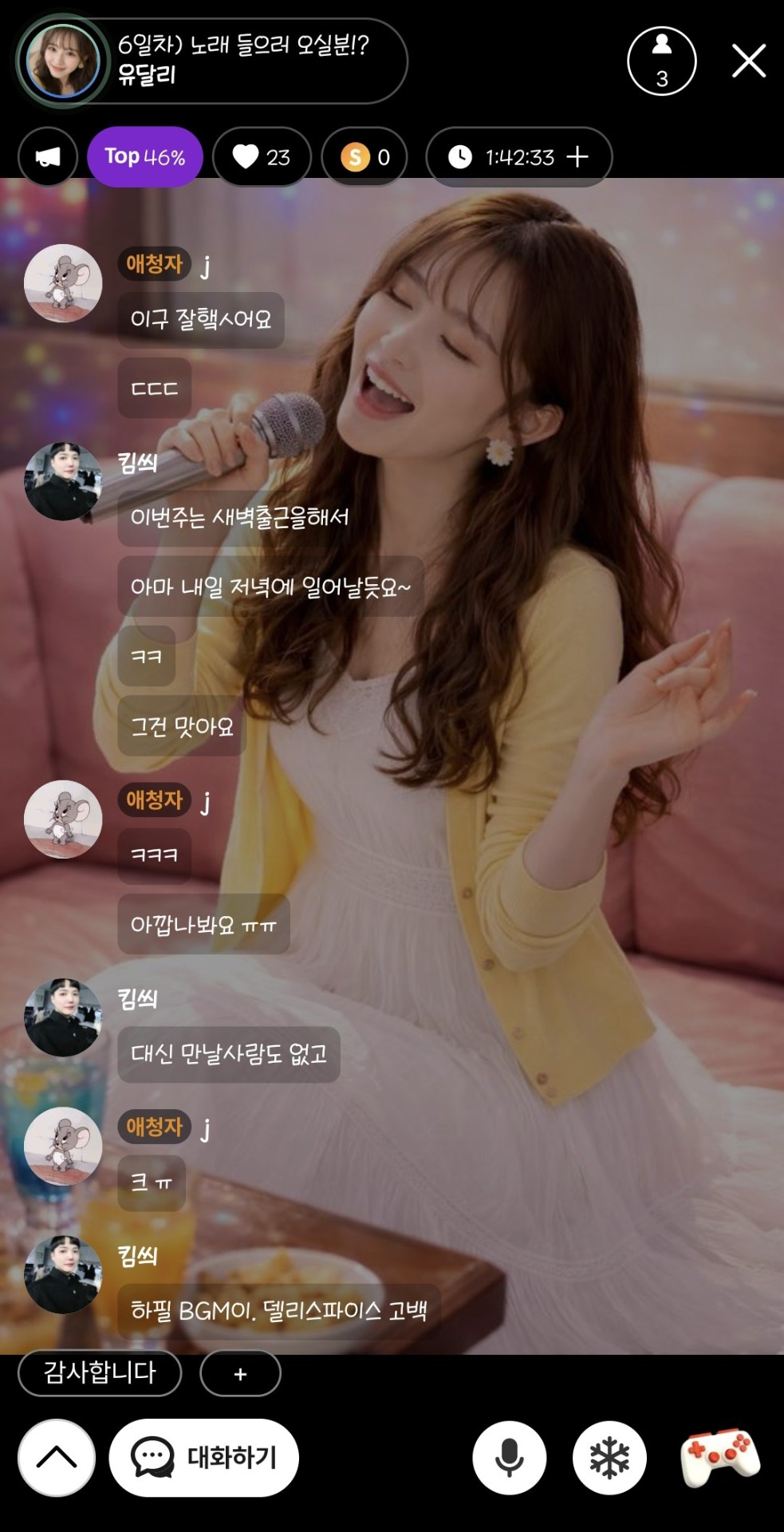Tap the snowflake freeze button
784x1532 pixels.
[609, 1458]
